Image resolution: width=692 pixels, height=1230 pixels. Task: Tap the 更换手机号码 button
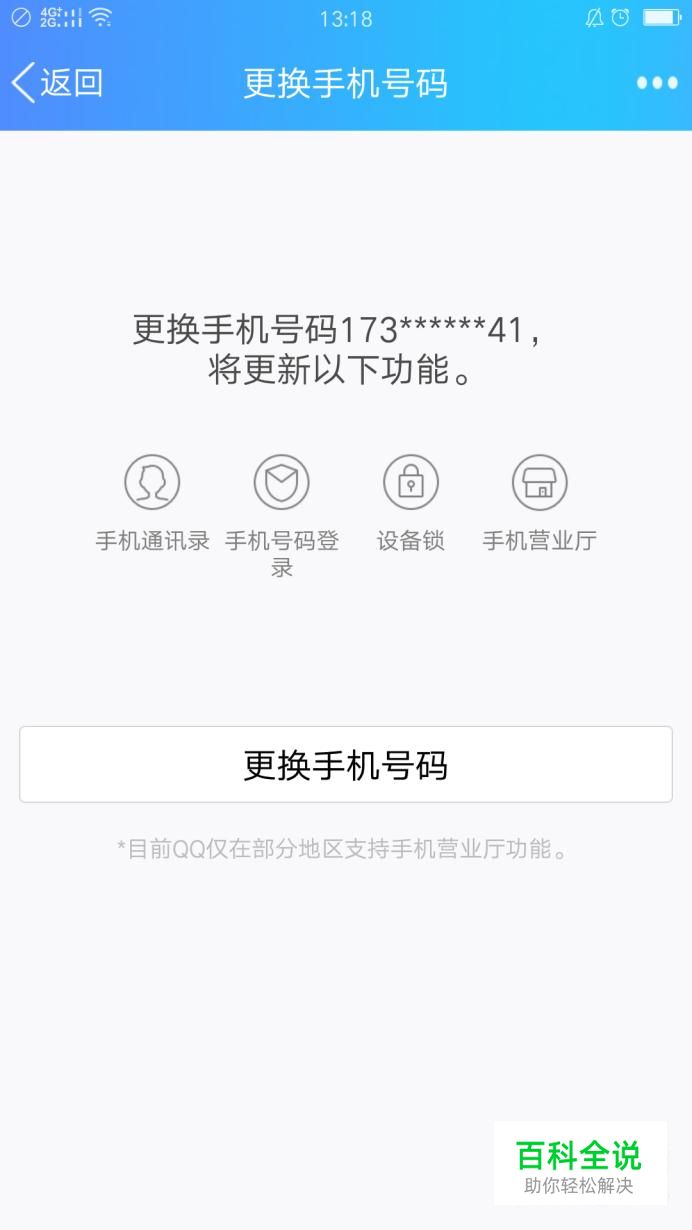pyautogui.click(x=346, y=764)
